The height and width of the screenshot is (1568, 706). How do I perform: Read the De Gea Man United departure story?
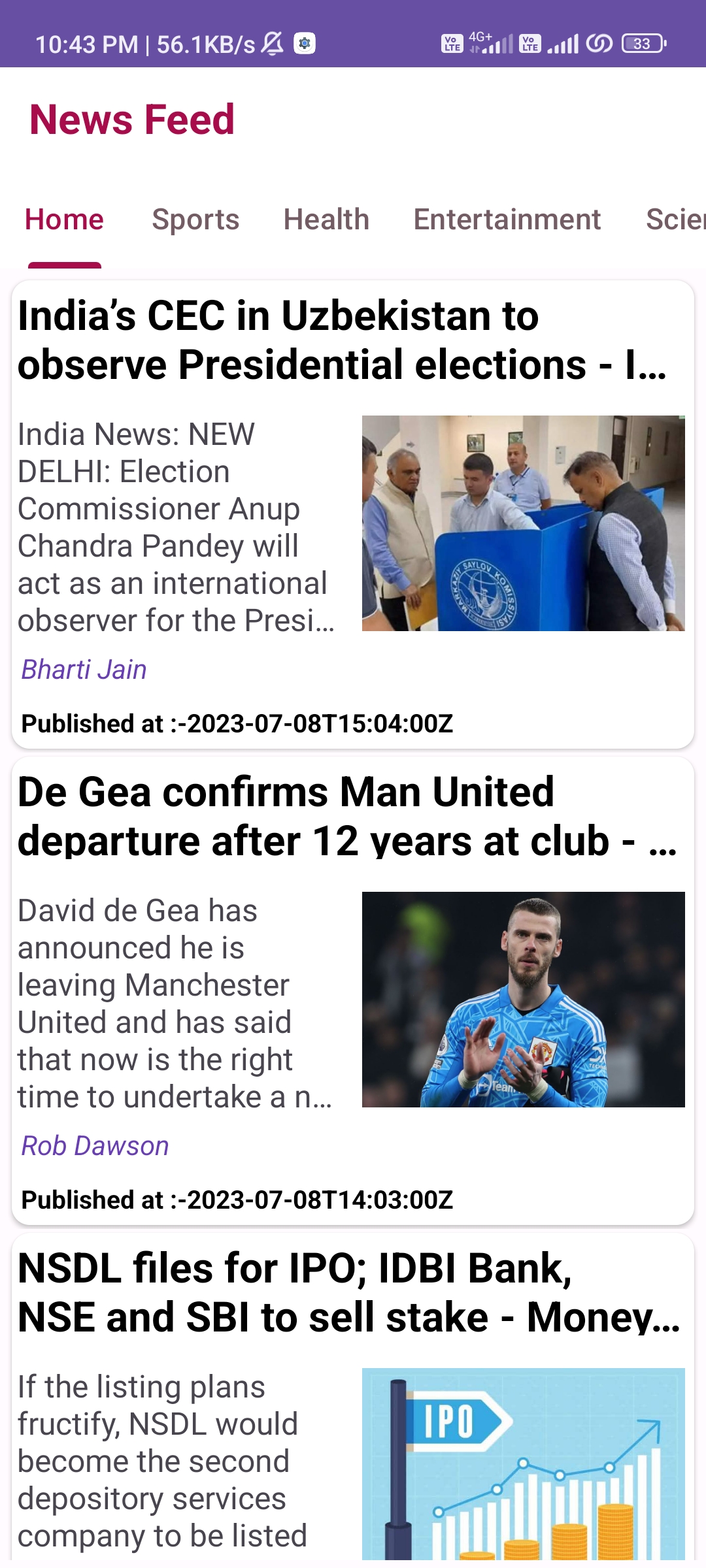342,816
